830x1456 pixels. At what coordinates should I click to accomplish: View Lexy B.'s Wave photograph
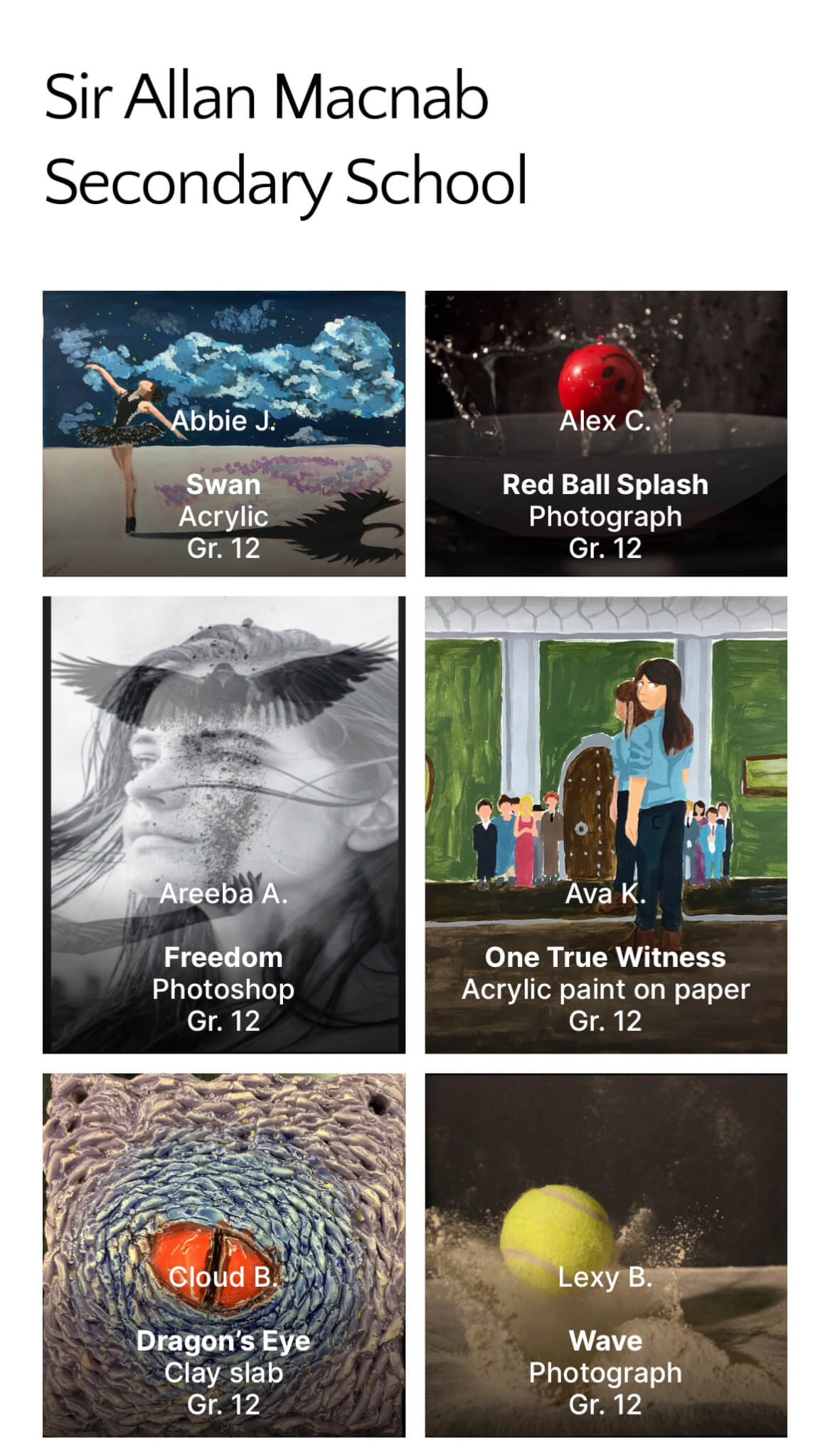click(x=606, y=1256)
